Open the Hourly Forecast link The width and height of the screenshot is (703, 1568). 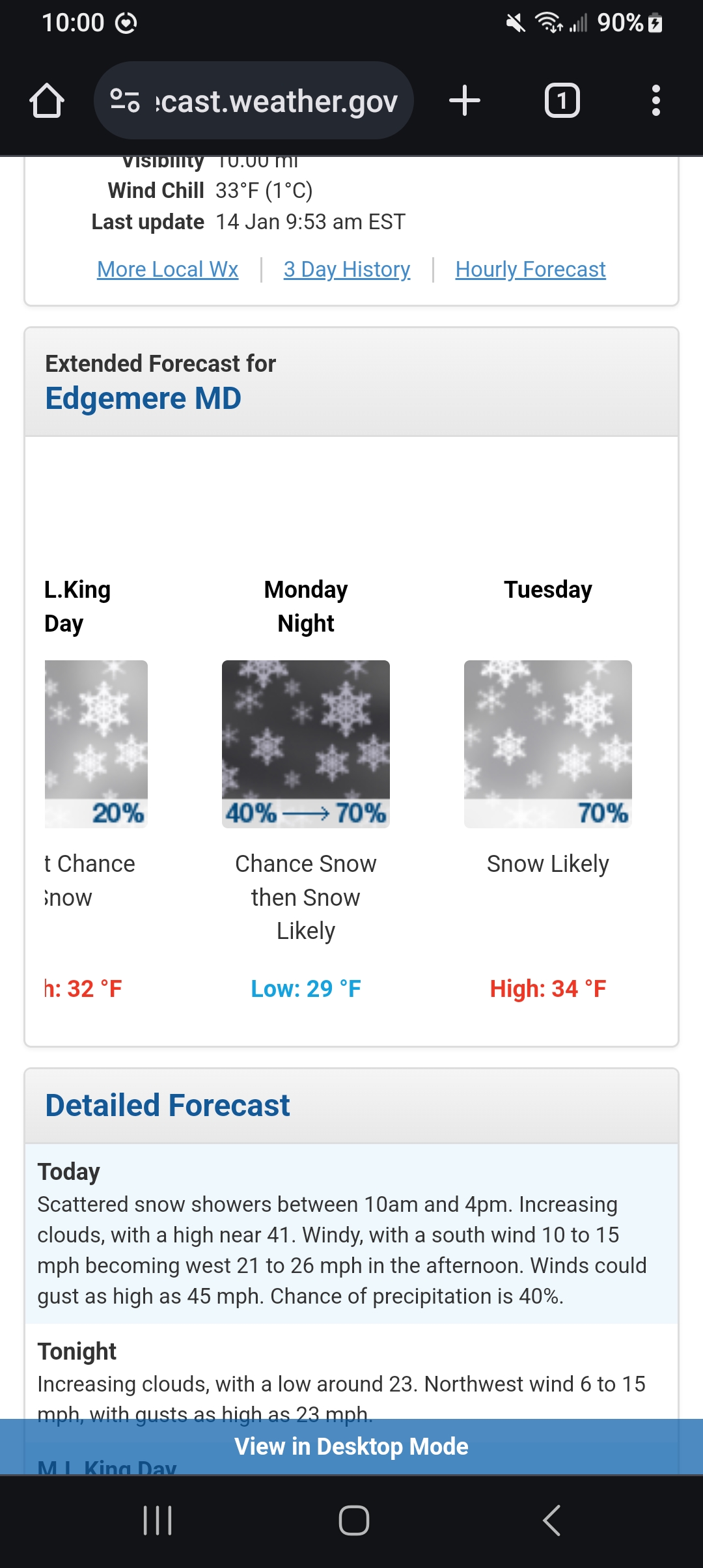(x=531, y=269)
